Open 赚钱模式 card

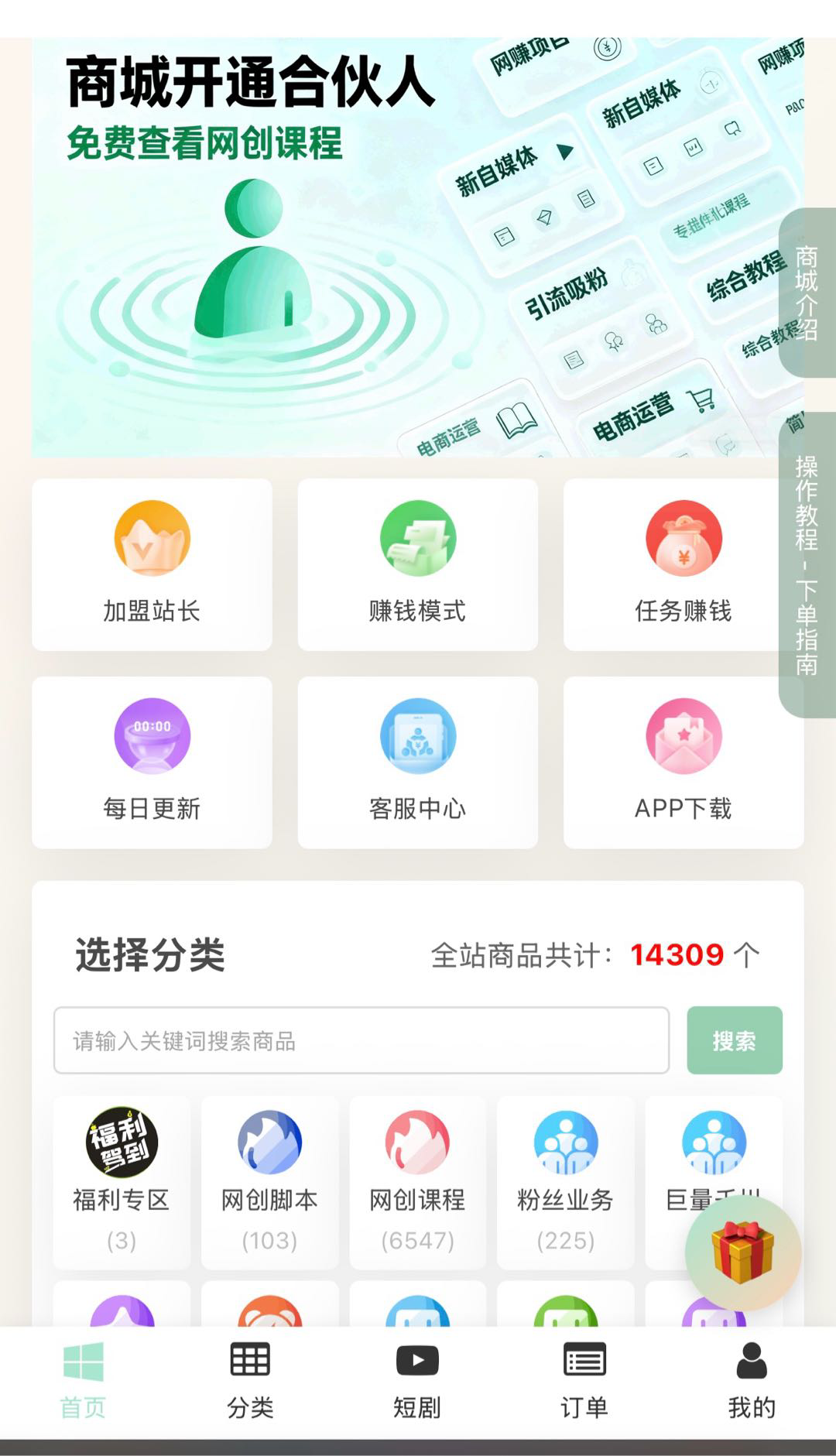(x=417, y=564)
